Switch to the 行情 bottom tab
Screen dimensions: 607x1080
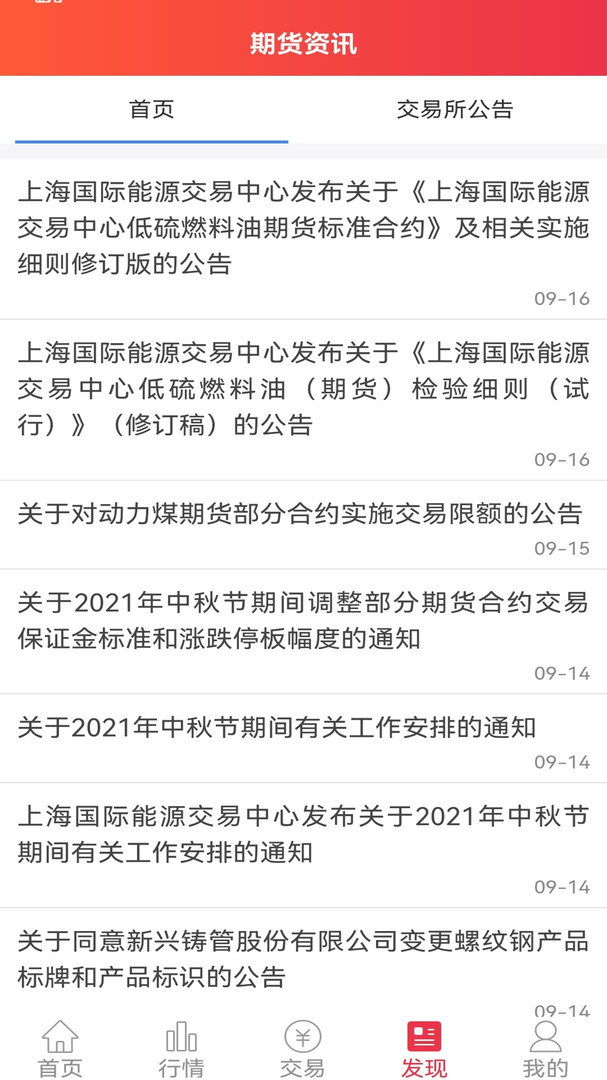coord(181,1049)
